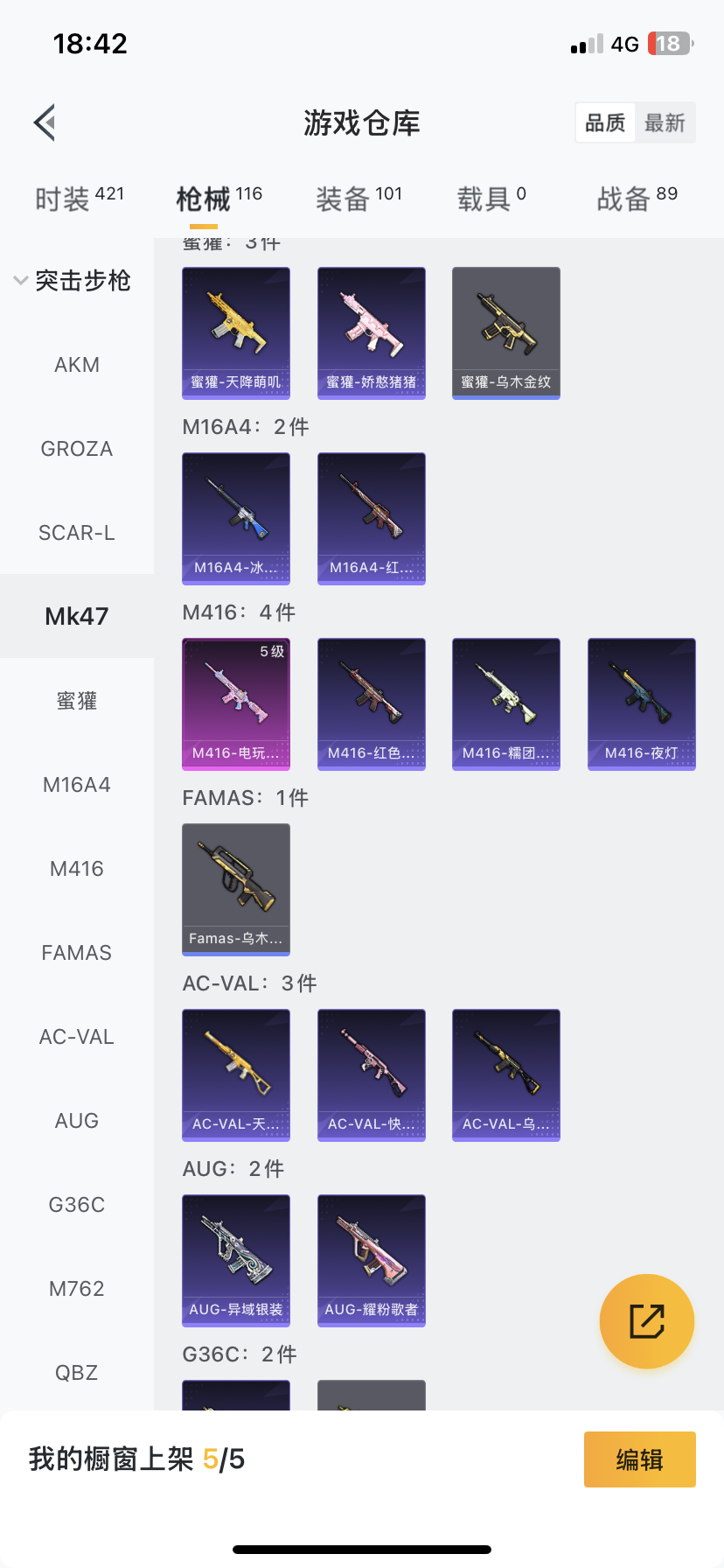View the Famas-乌木 skin item
The image size is (724, 1568).
point(236,889)
